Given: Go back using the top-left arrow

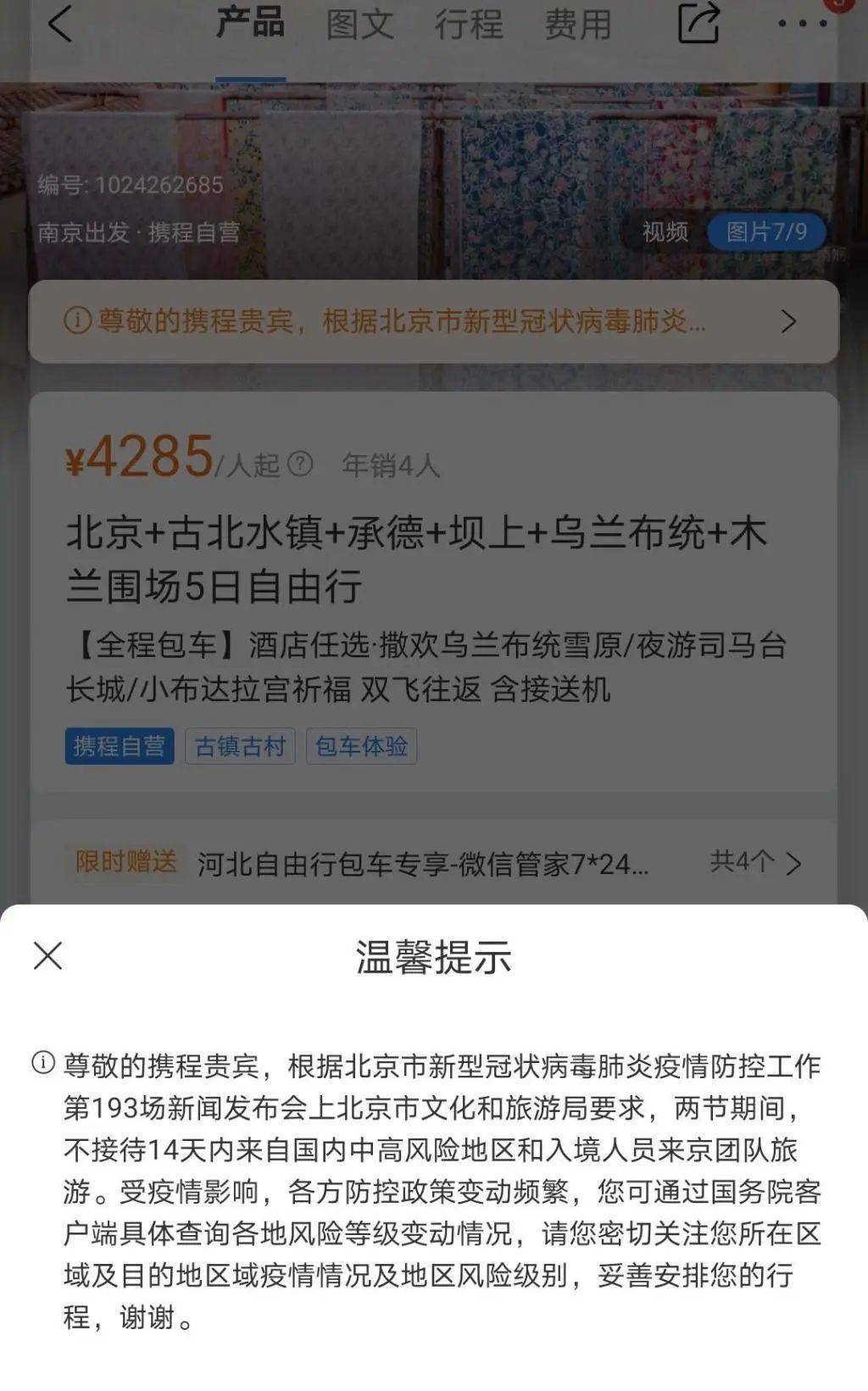Looking at the screenshot, I should (60, 24).
